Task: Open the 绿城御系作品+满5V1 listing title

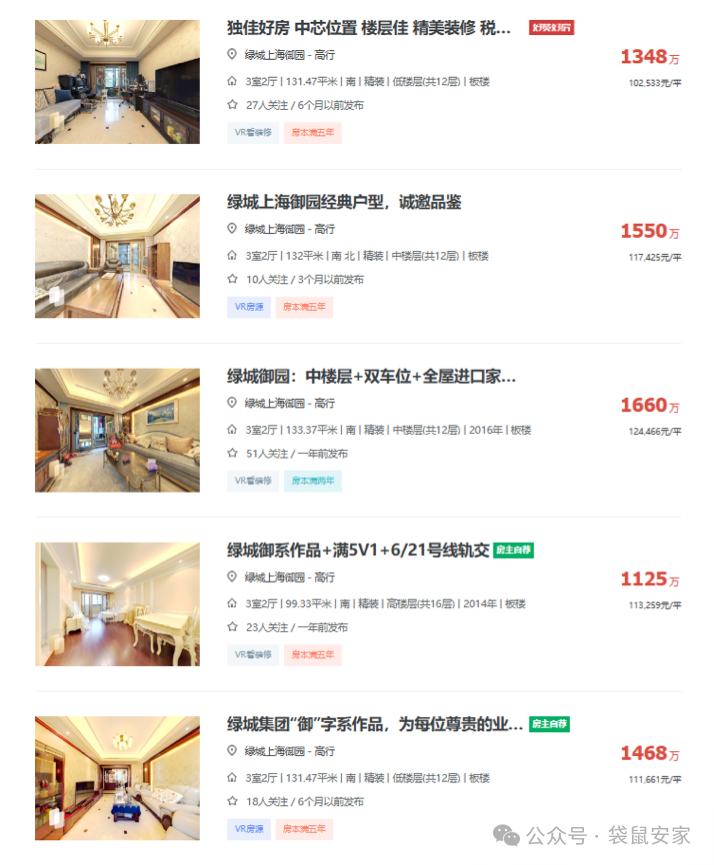Action: pos(357,551)
